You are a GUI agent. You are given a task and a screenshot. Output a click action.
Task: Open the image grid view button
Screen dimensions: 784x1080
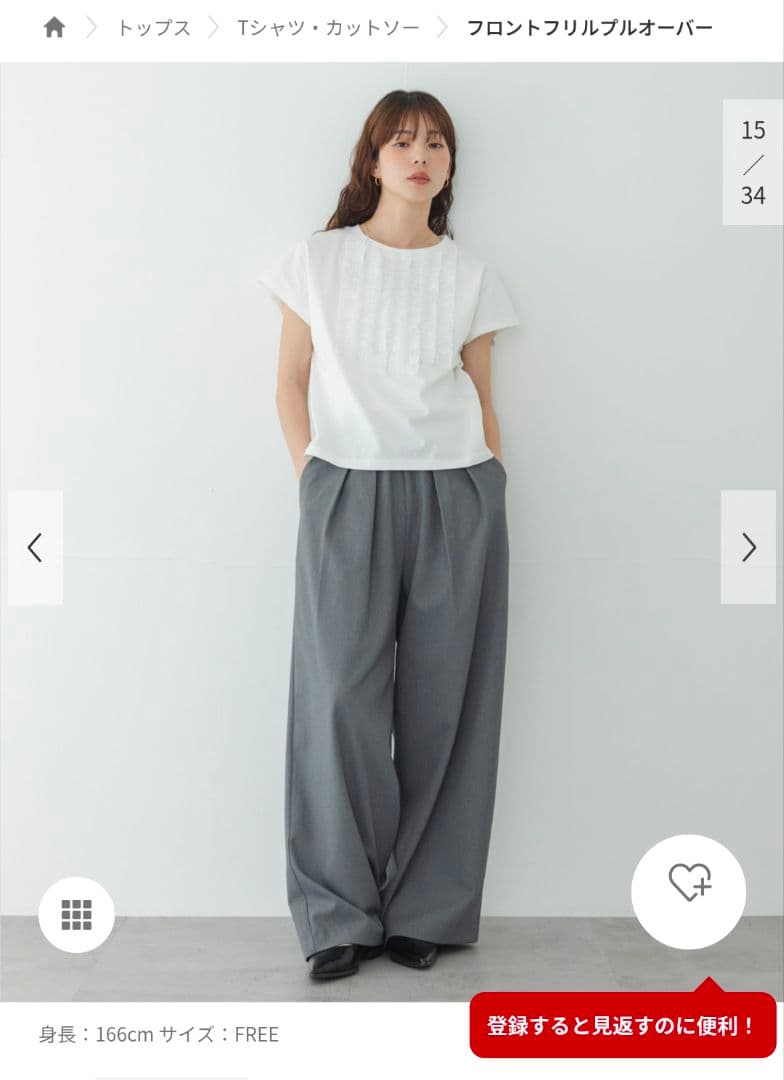(76, 915)
